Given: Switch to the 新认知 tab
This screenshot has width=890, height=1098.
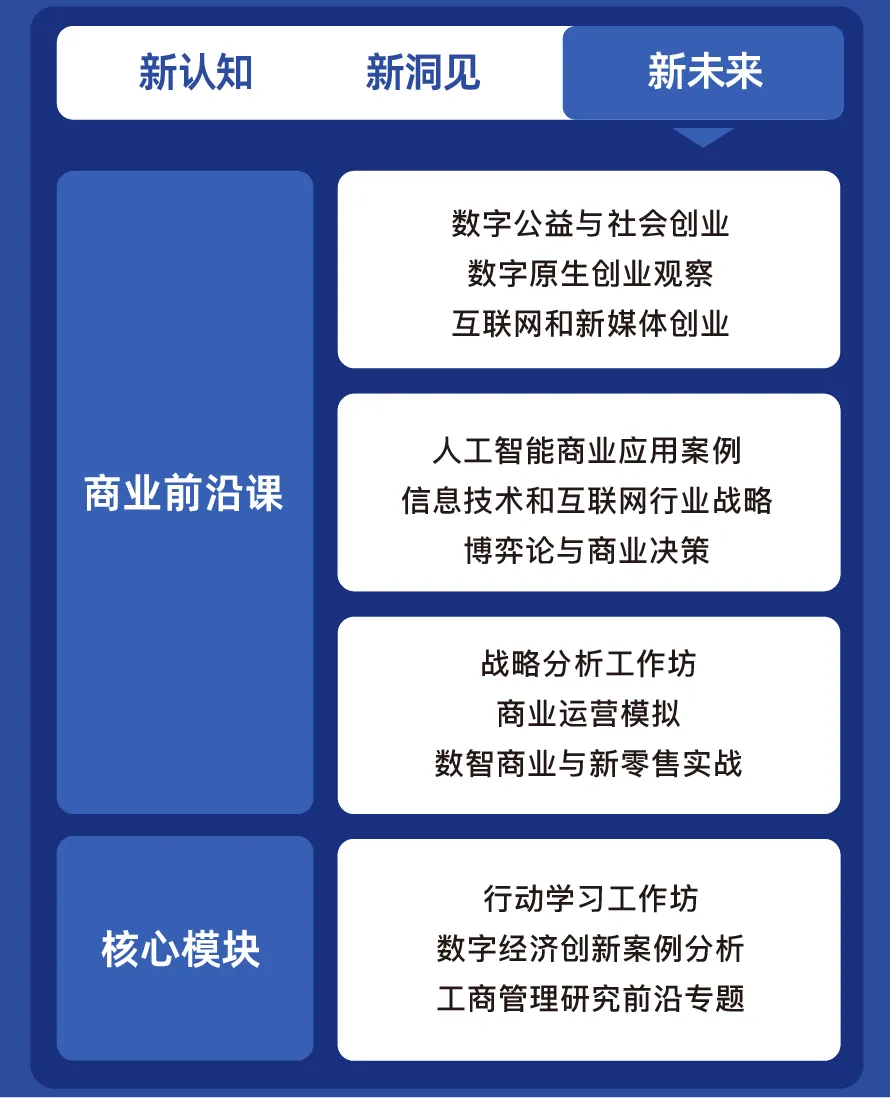Looking at the screenshot, I should click(x=195, y=73).
